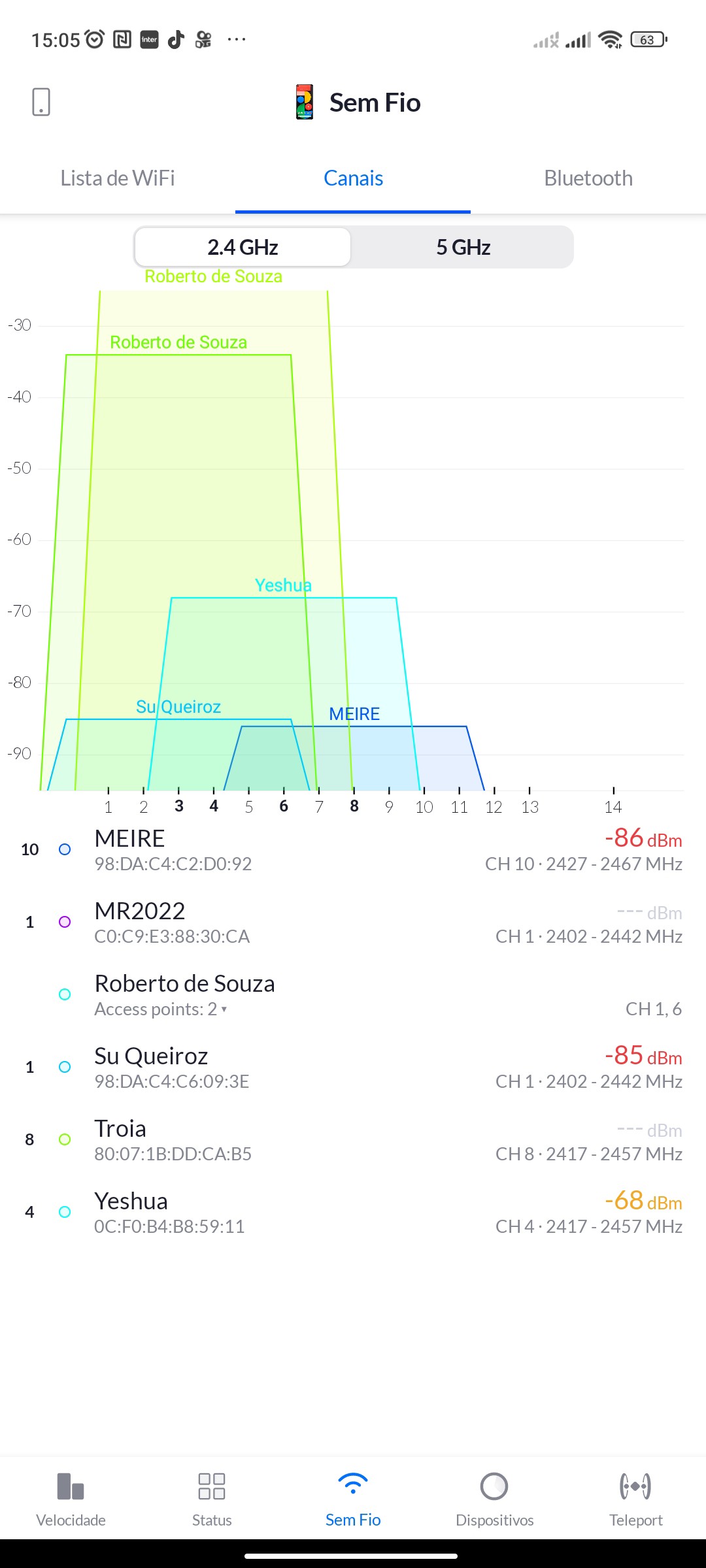Switch to the 5 GHz band
The image size is (706, 1568).
click(x=463, y=248)
